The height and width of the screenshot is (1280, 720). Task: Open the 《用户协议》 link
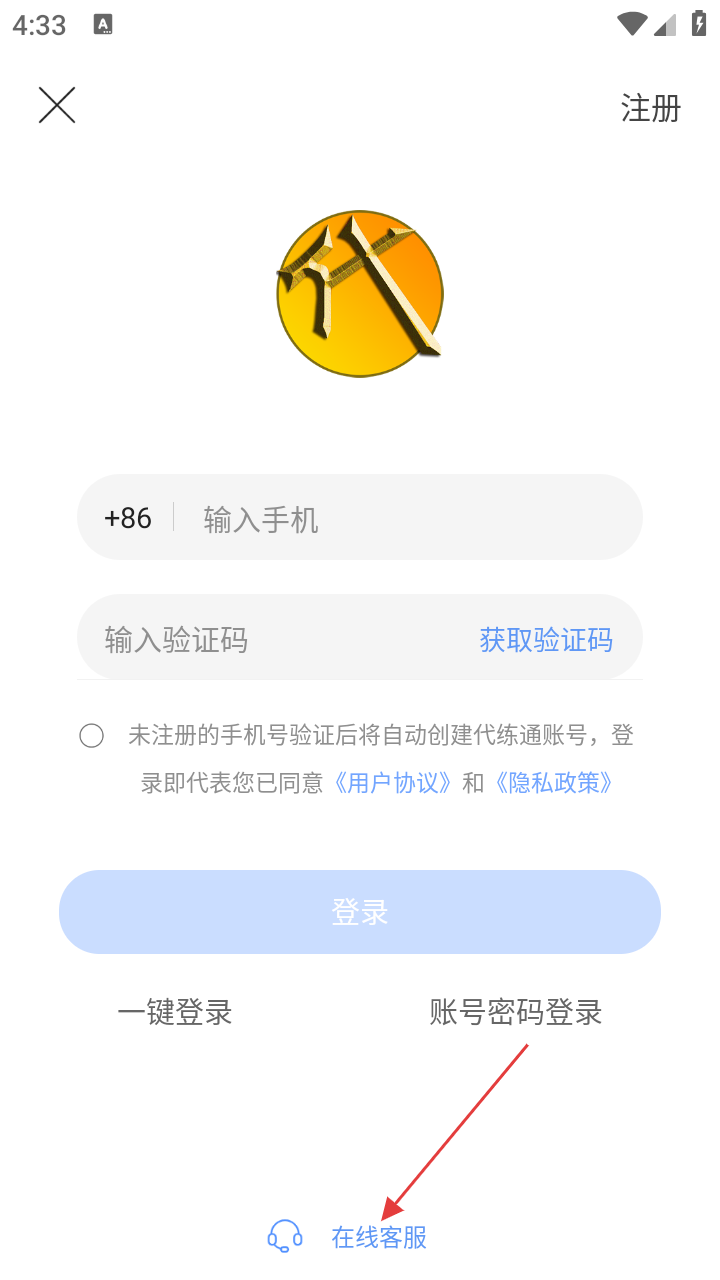(393, 783)
